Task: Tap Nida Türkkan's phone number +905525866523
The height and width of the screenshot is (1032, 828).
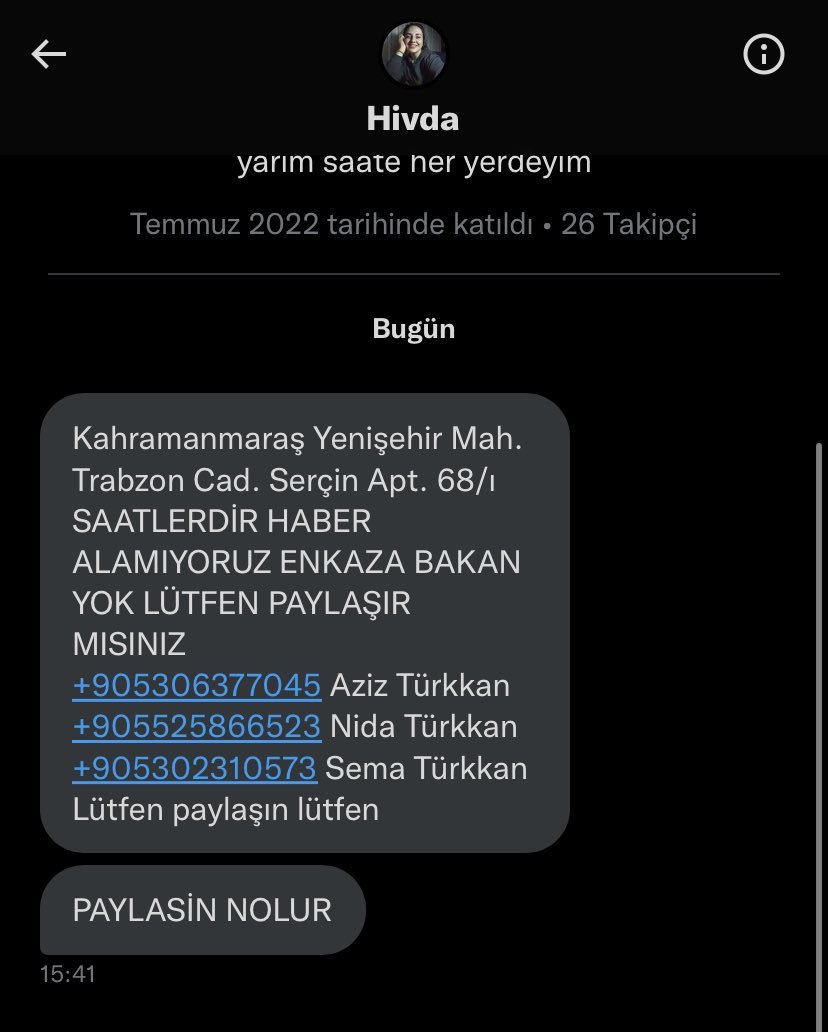Action: pyautogui.click(x=197, y=727)
